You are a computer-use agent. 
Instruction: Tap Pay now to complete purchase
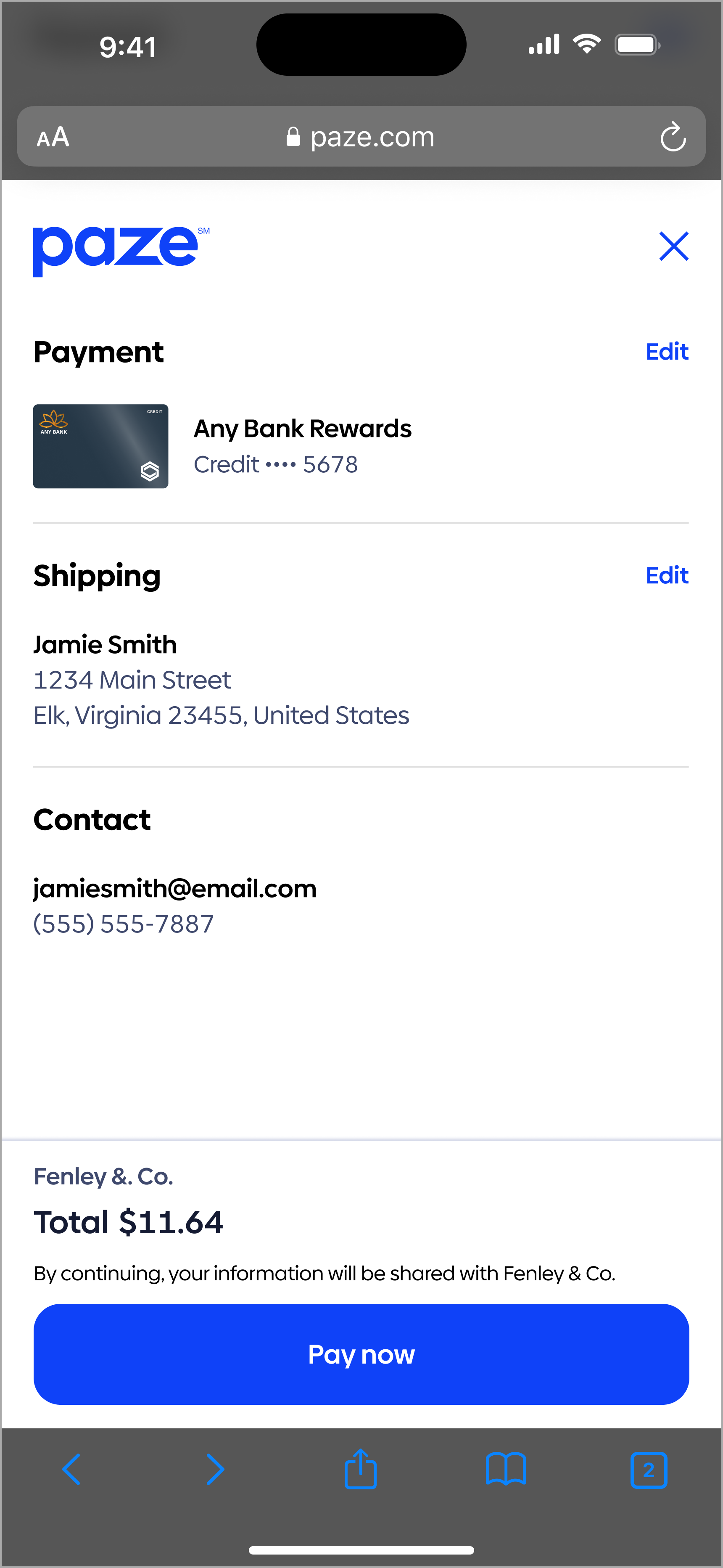[361, 1354]
